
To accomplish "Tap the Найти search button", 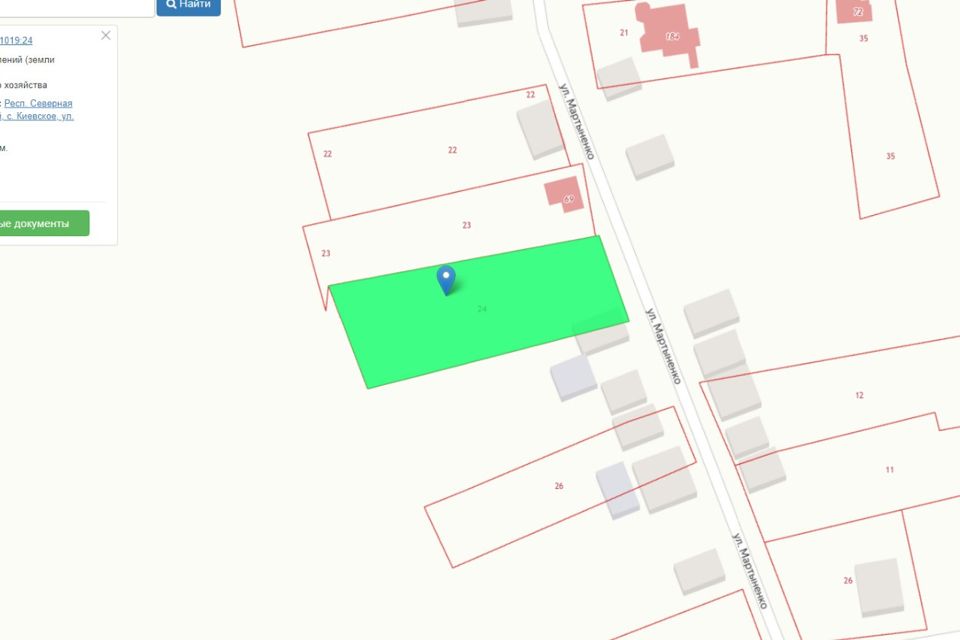I will click(188, 5).
